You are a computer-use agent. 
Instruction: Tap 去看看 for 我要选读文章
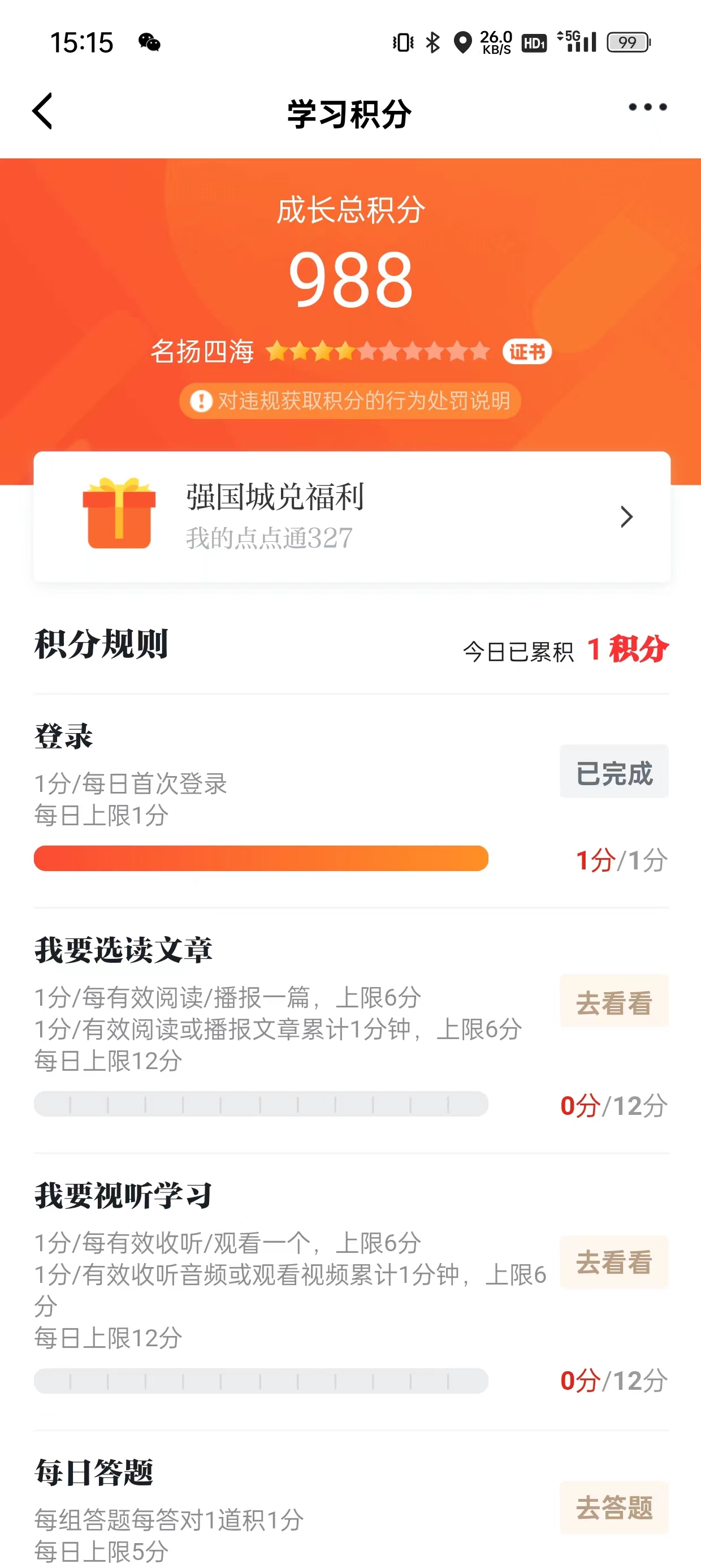tap(613, 1002)
